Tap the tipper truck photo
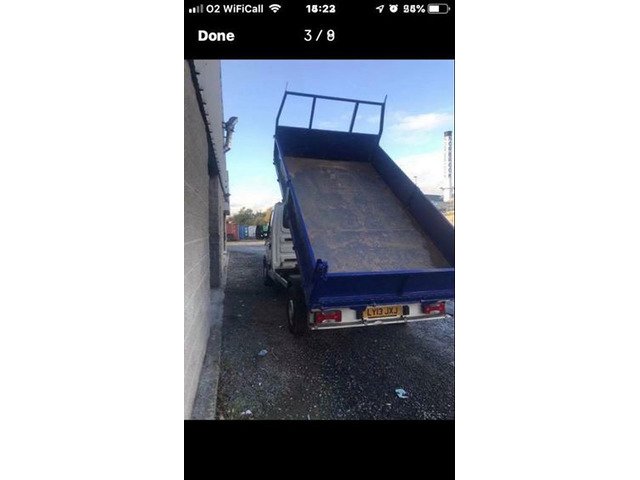640x480 pixels. coord(319,239)
